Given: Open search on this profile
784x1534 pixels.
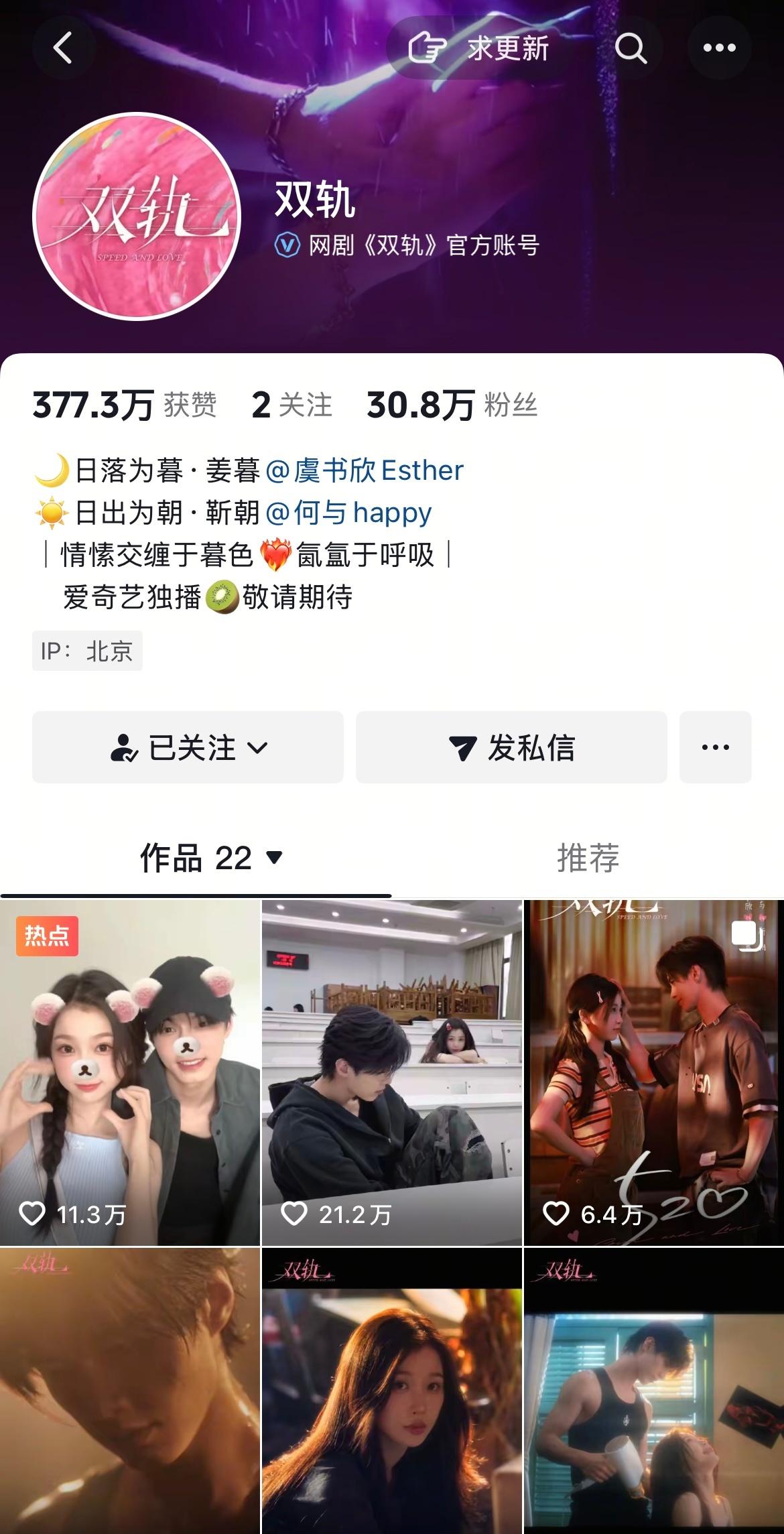Looking at the screenshot, I should 631,48.
